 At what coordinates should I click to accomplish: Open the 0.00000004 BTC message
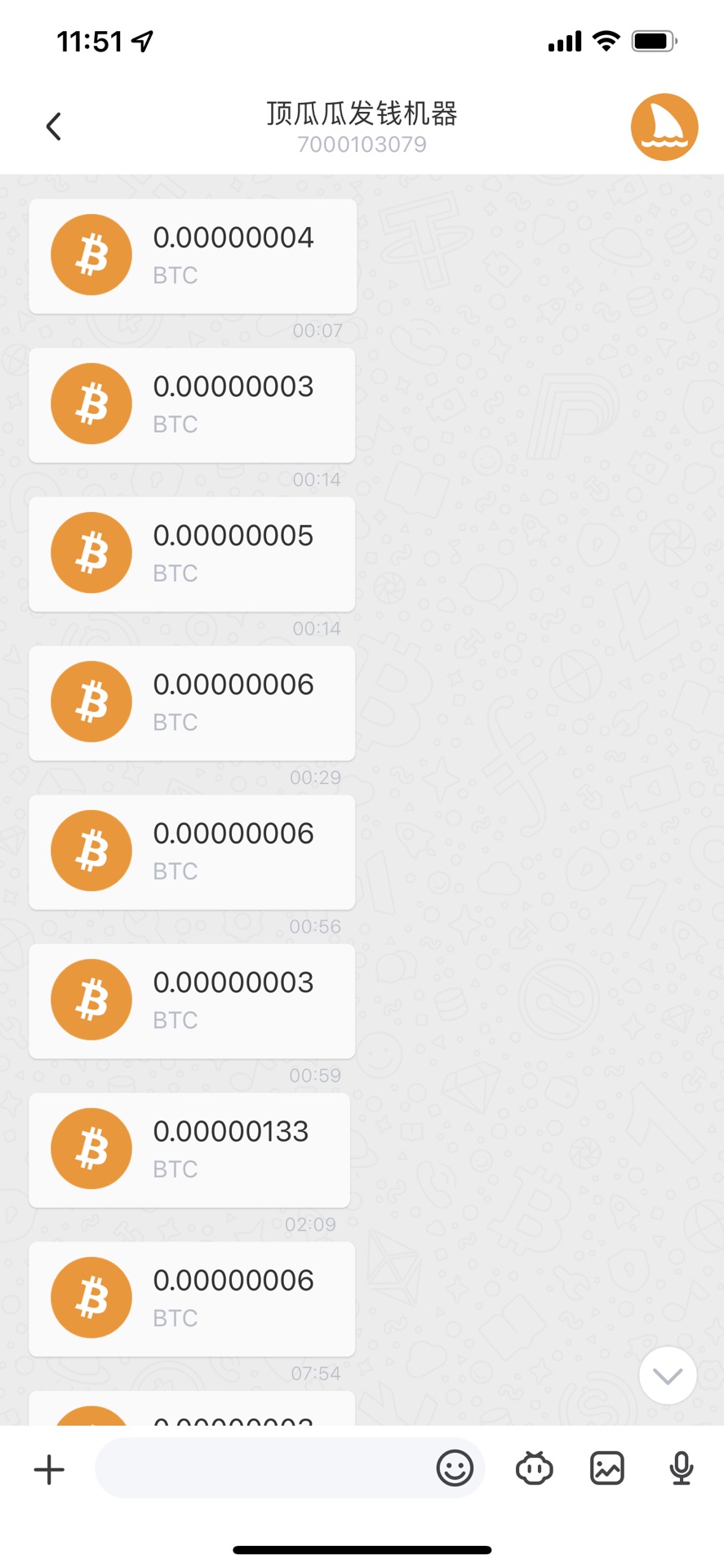193,256
